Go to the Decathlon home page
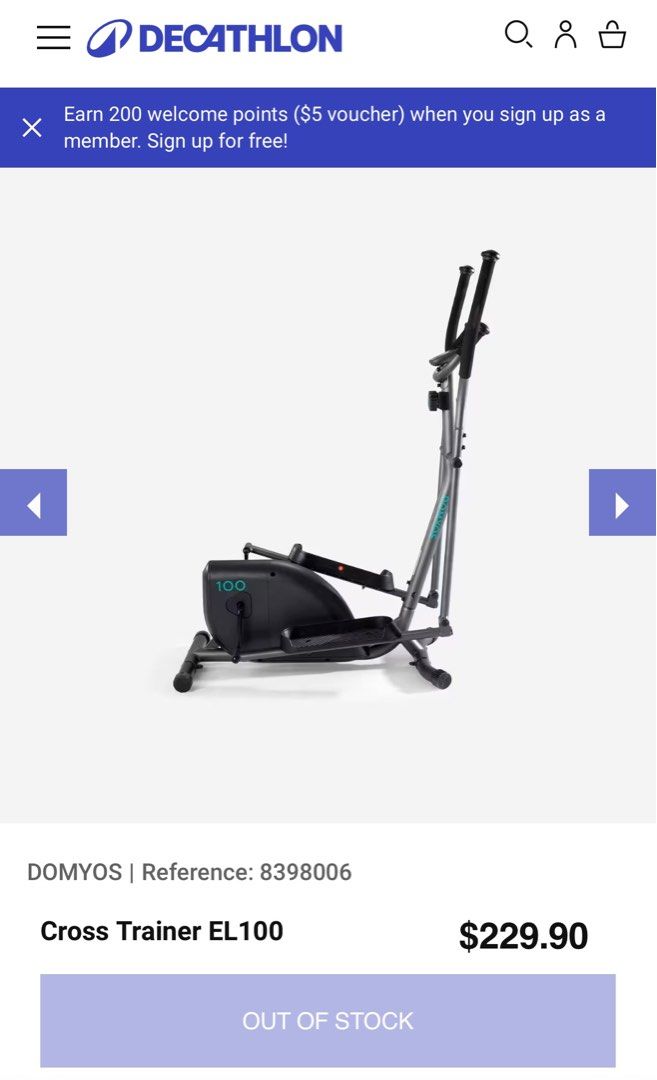This screenshot has height=1080, width=657. 215,38
